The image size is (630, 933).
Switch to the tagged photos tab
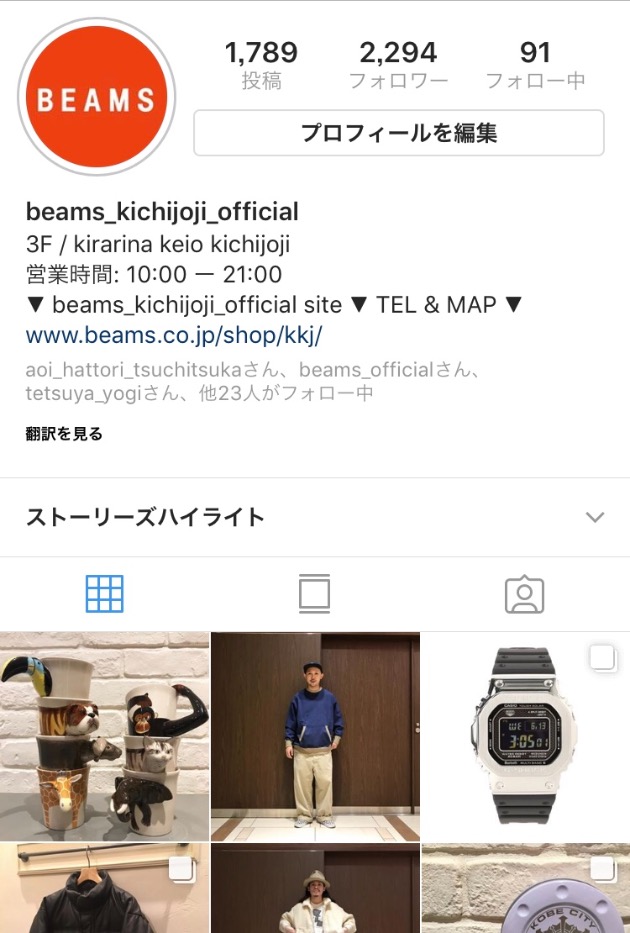pyautogui.click(x=524, y=594)
